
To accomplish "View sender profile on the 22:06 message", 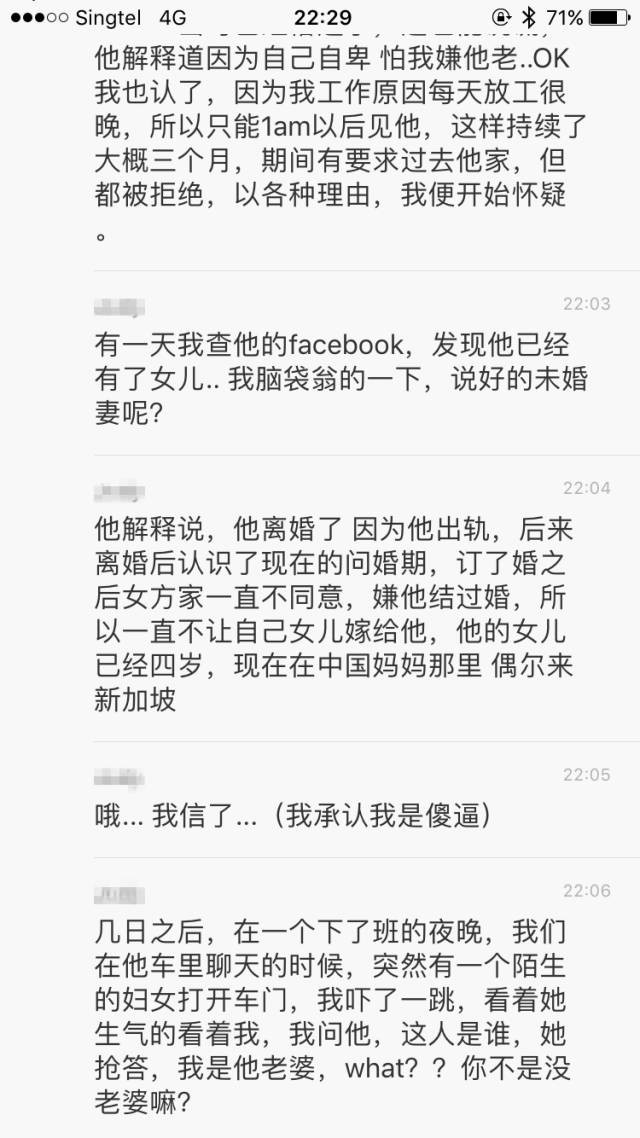I will point(120,891).
